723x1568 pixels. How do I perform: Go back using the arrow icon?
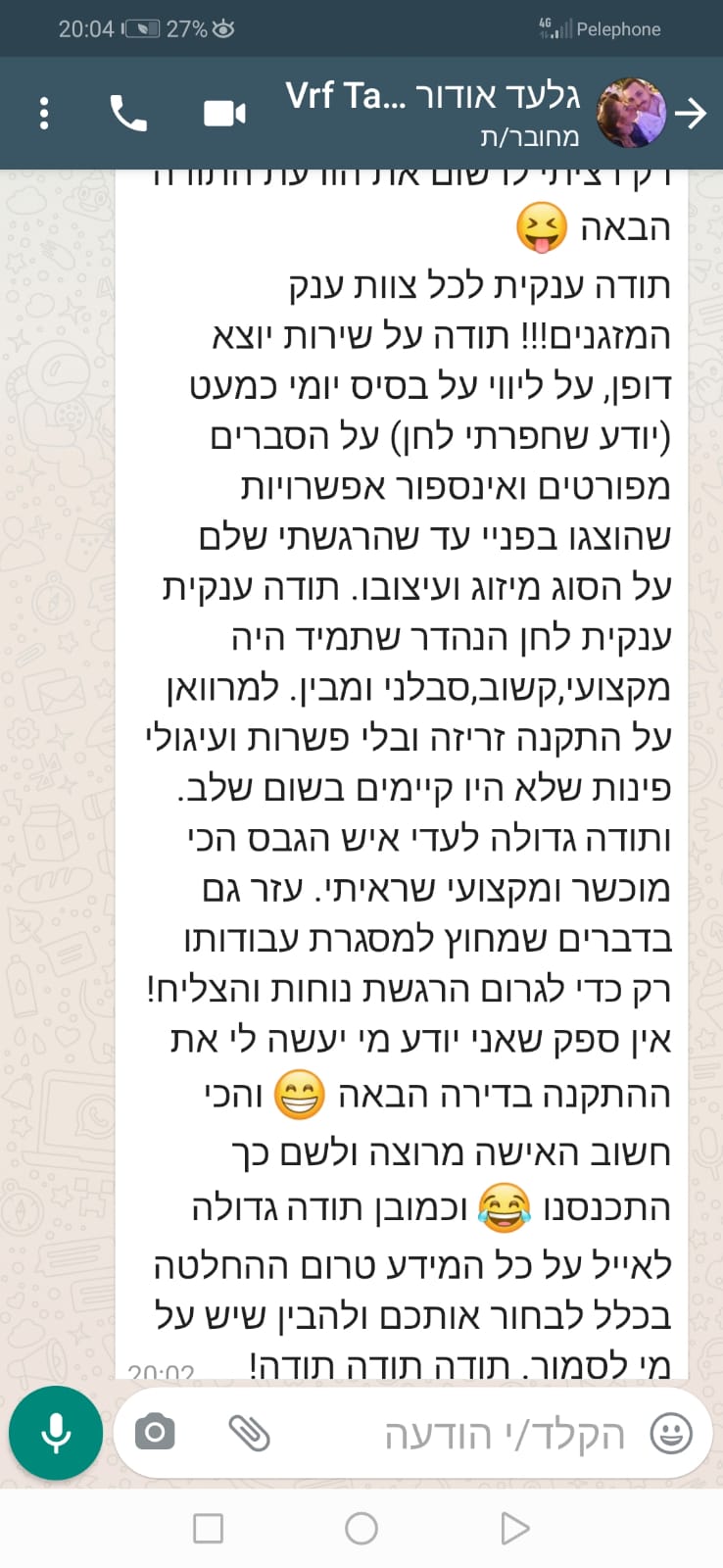[x=692, y=114]
